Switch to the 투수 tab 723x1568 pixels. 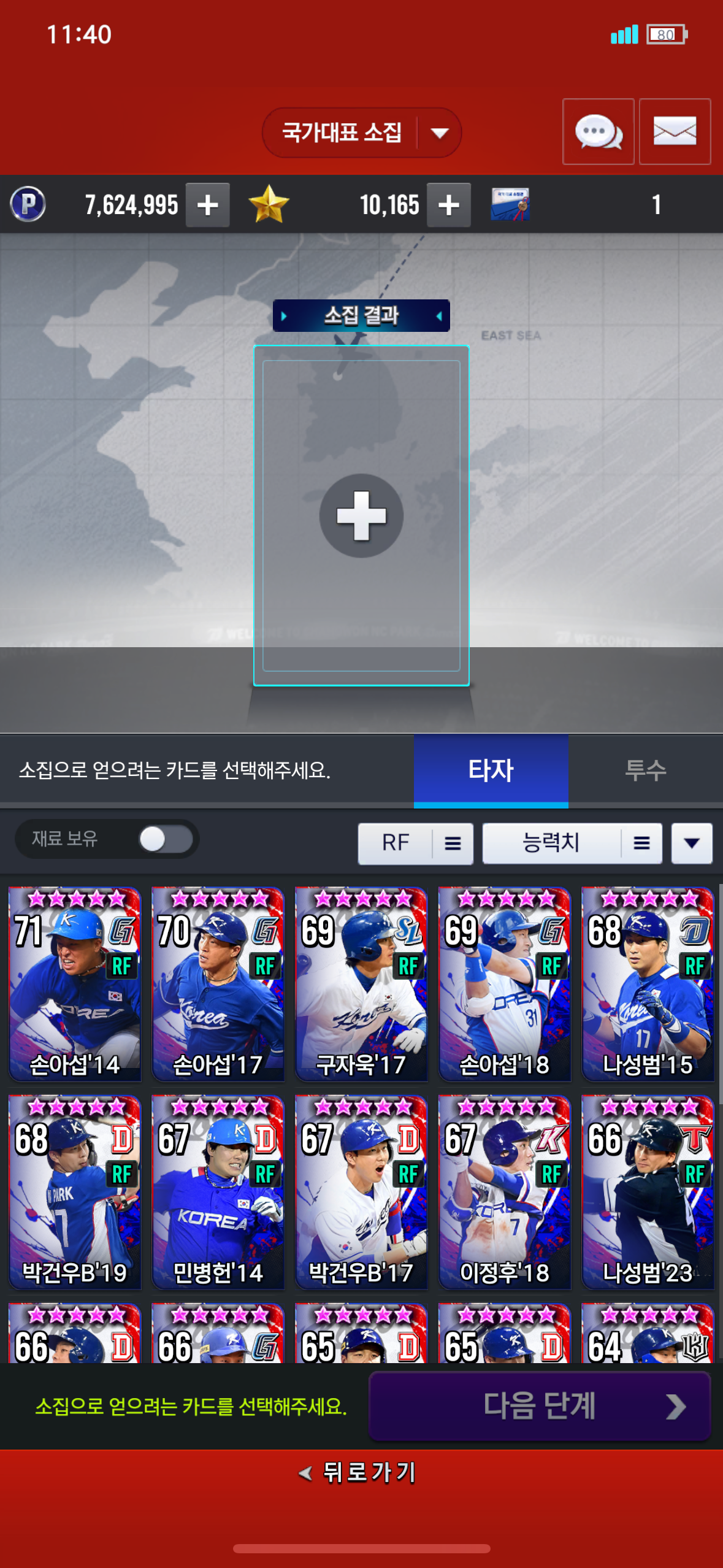pos(645,771)
